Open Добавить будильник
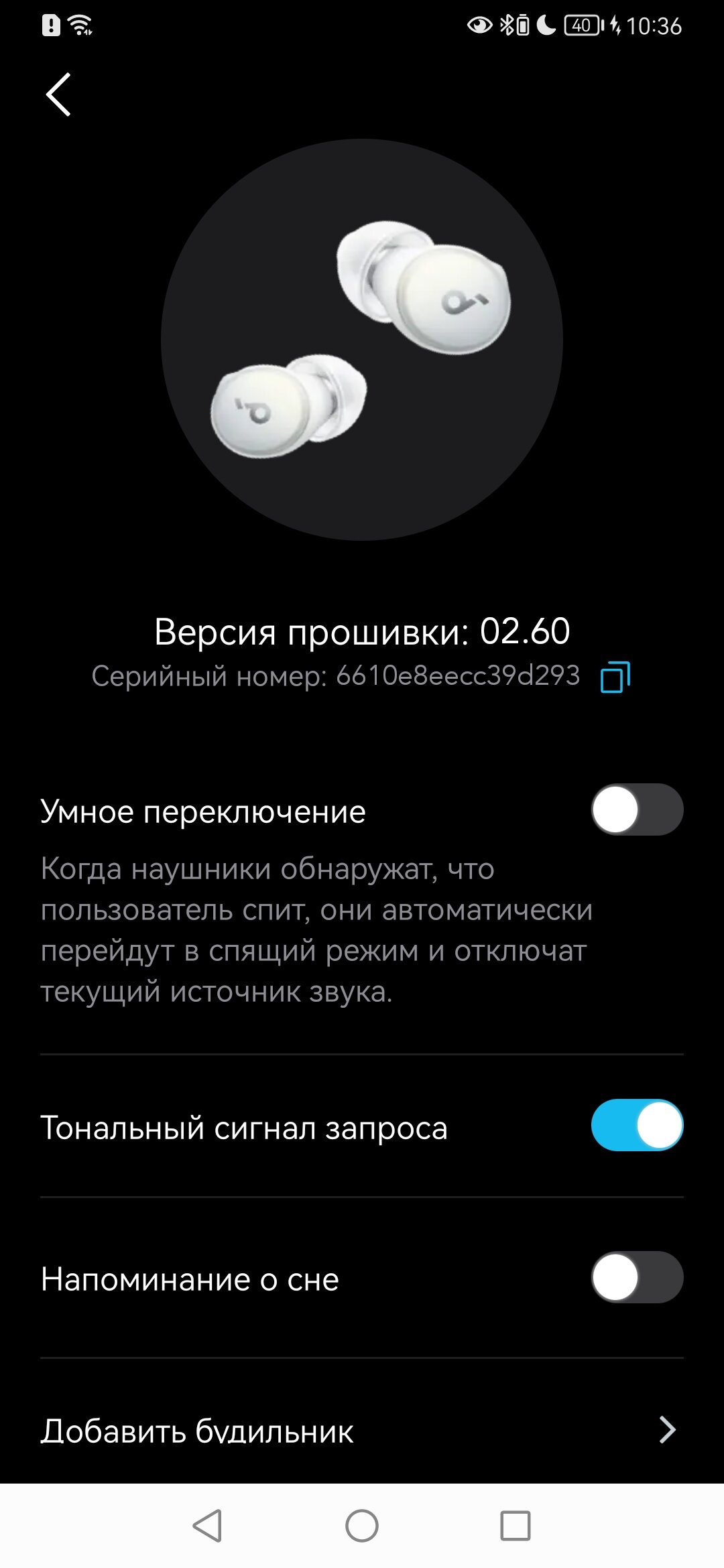The height and width of the screenshot is (1568, 724). 362,1430
